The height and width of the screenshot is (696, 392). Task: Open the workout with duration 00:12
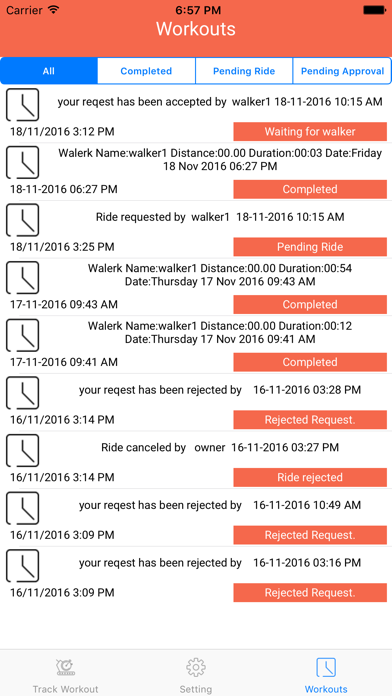point(196,345)
